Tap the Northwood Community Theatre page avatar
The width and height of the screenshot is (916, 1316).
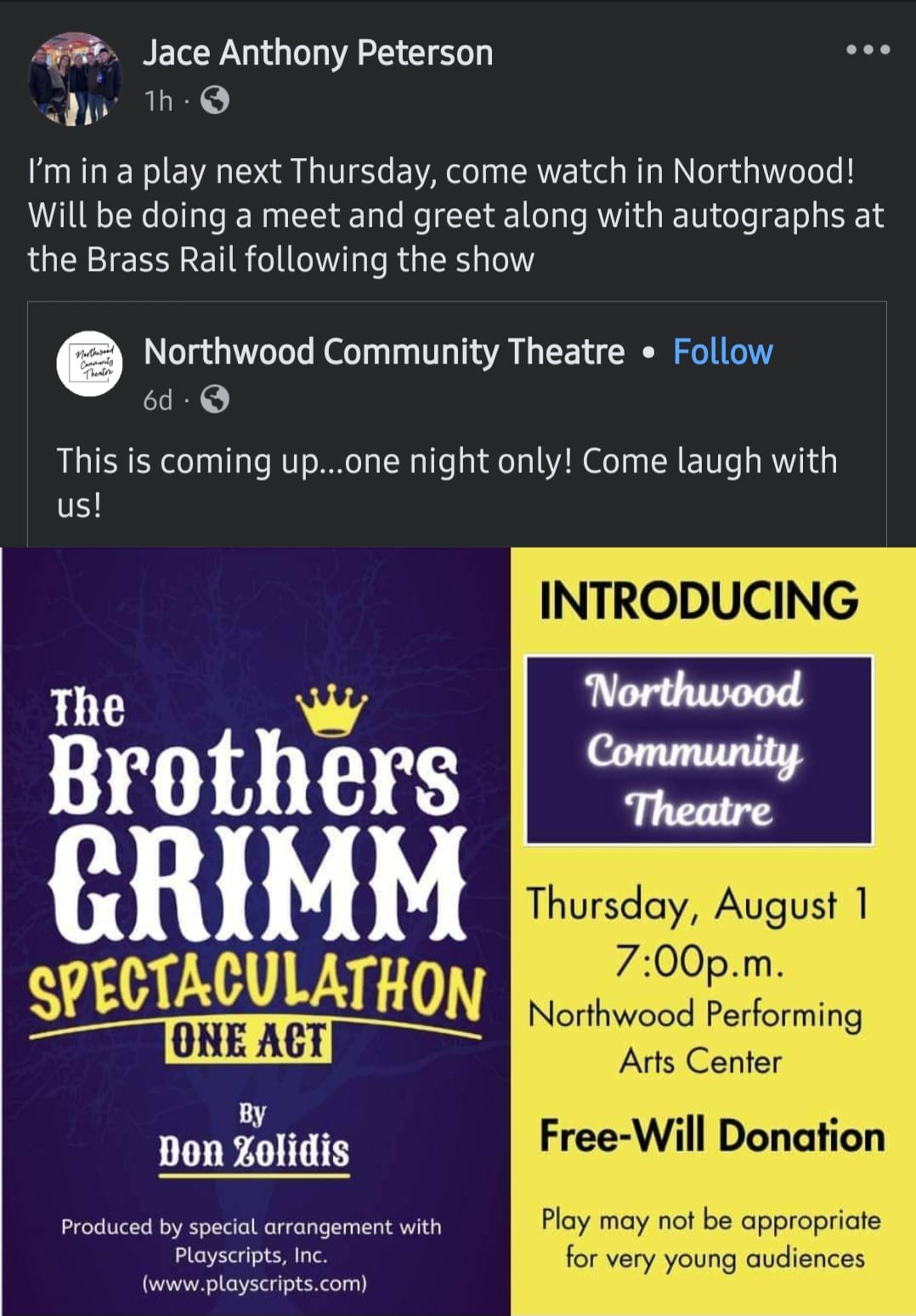click(x=90, y=364)
